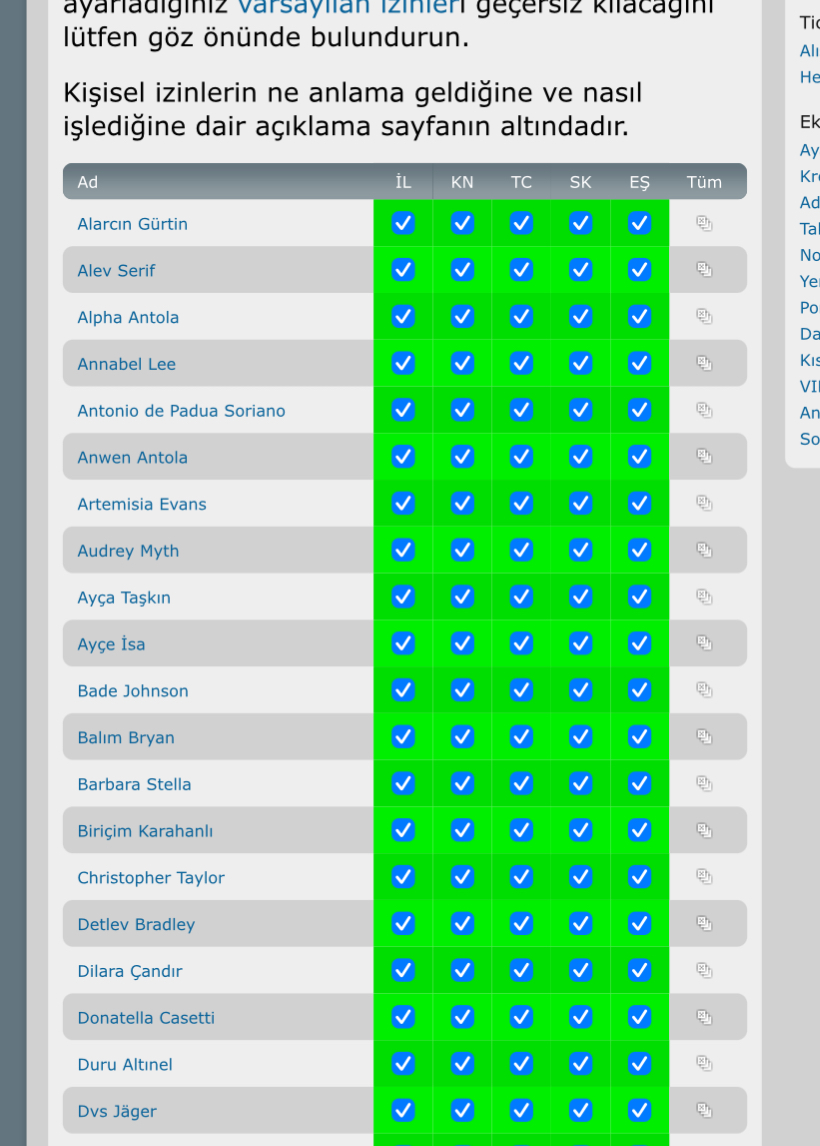Tap the Tüm icon in Ayçe İsa's row

tap(704, 643)
